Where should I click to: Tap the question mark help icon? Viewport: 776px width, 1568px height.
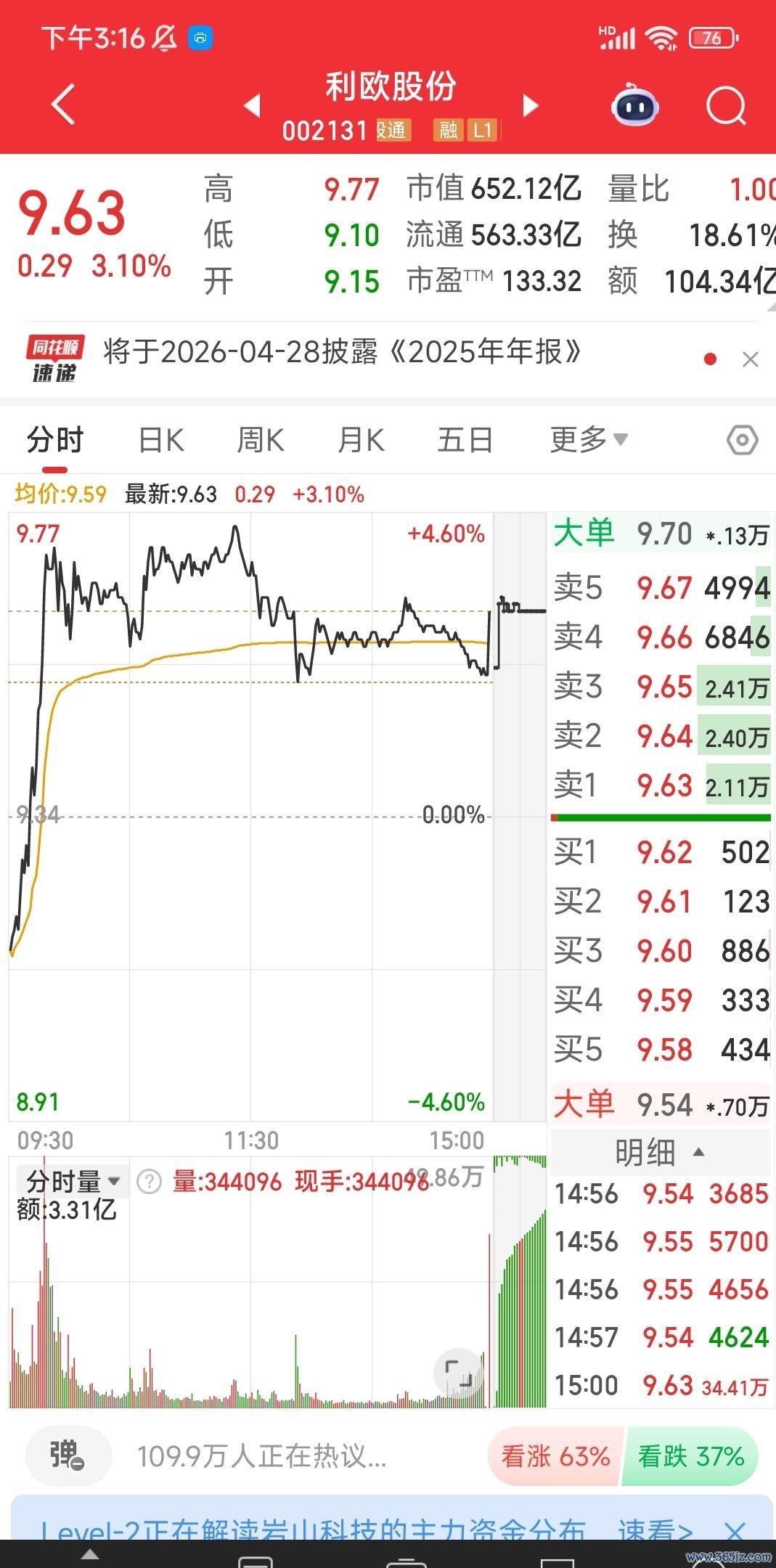(149, 1182)
